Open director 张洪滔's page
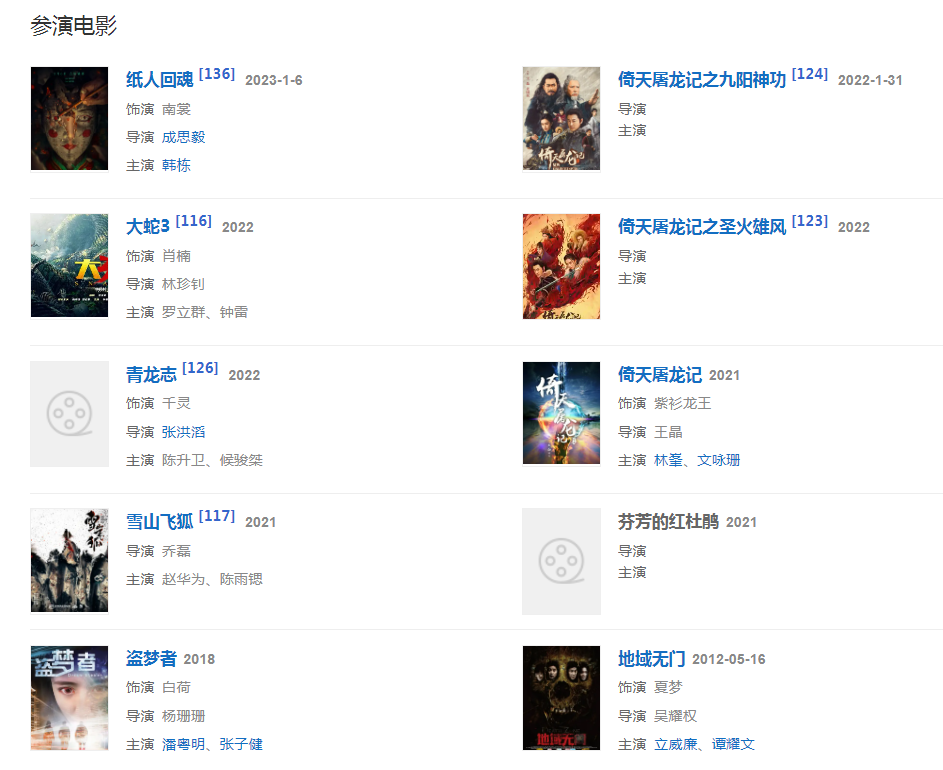943x770 pixels. click(x=183, y=432)
